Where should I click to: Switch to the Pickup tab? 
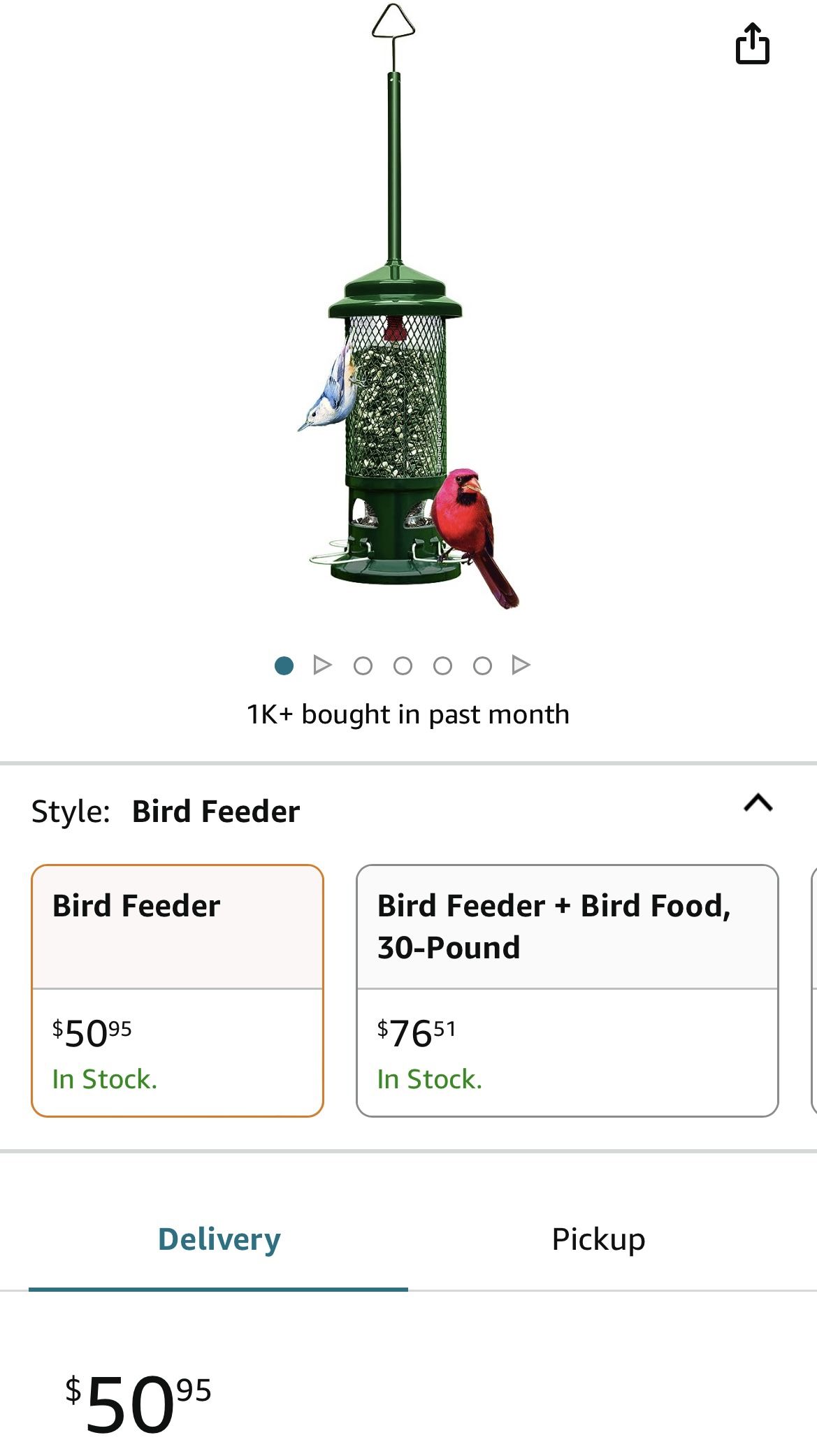click(598, 1237)
